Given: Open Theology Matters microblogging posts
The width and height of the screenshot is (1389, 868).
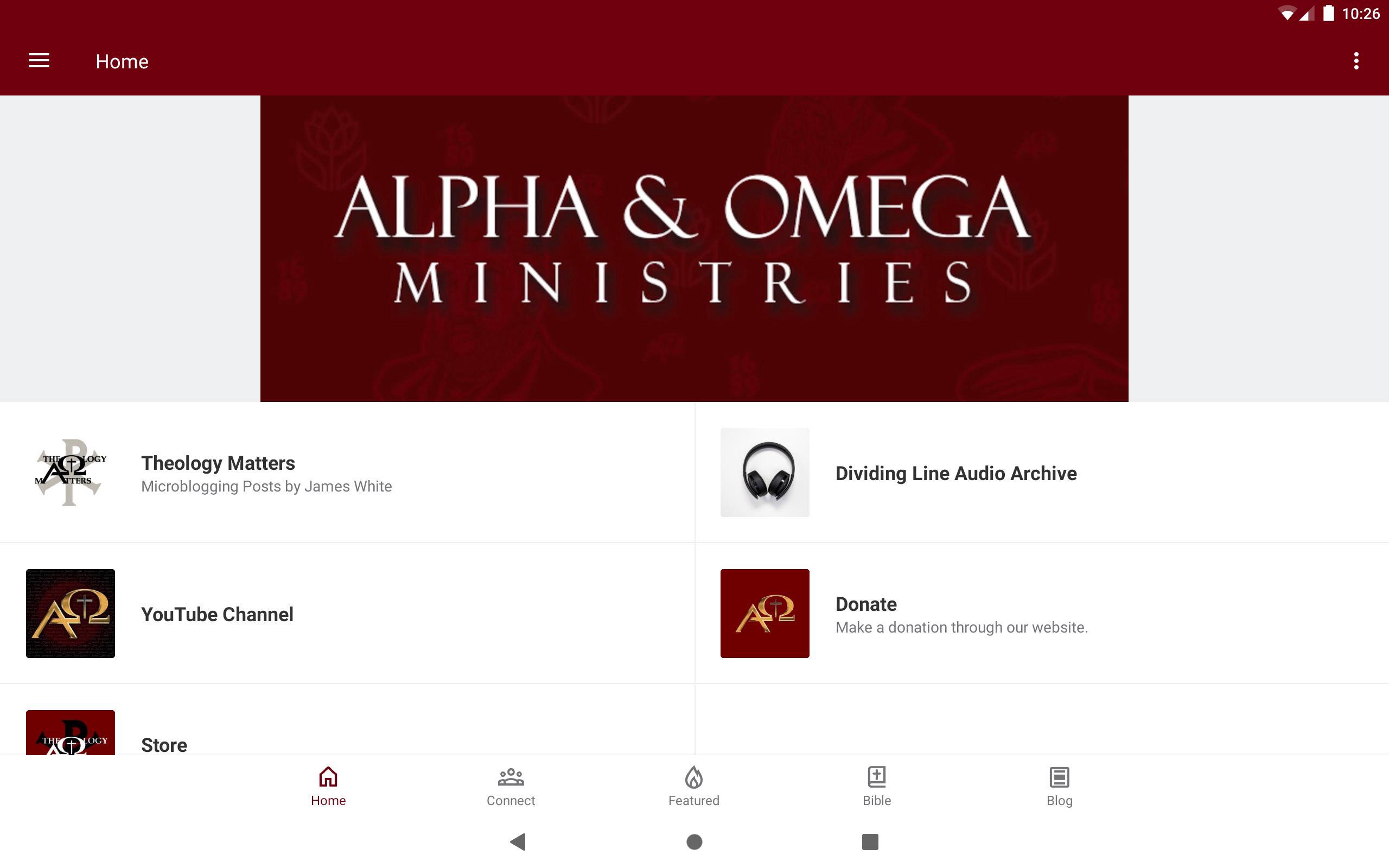Looking at the screenshot, I should pyautogui.click(x=347, y=473).
